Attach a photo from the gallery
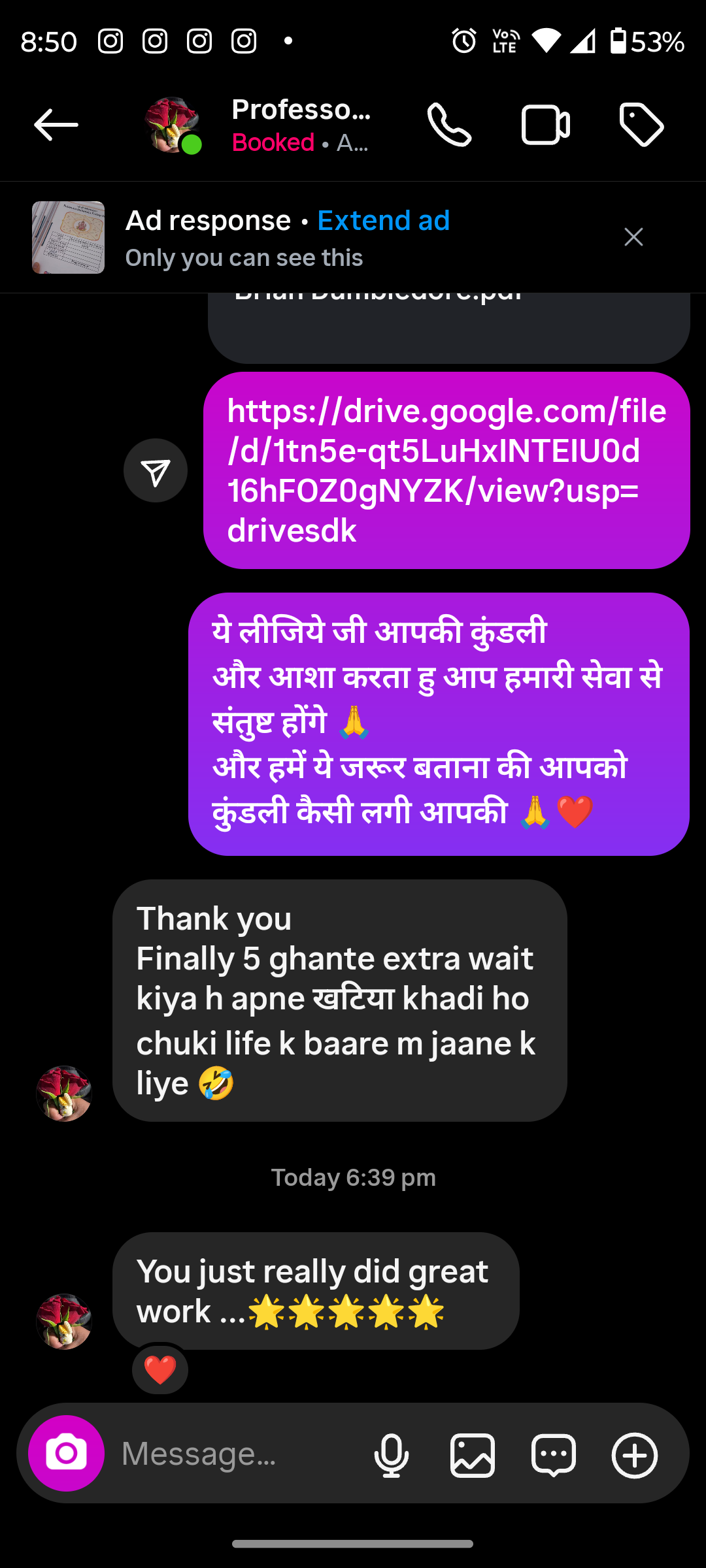 click(x=472, y=1455)
